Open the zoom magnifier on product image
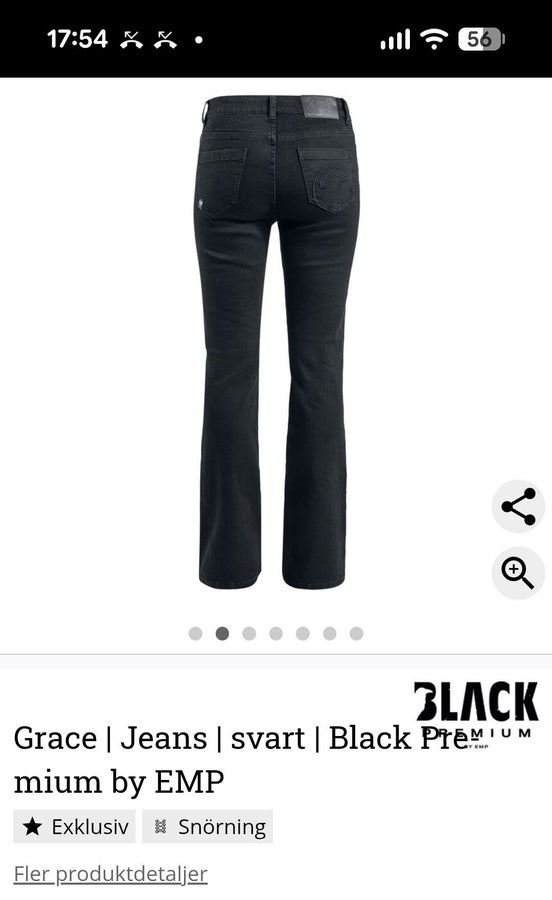552x900 pixels. point(518,573)
